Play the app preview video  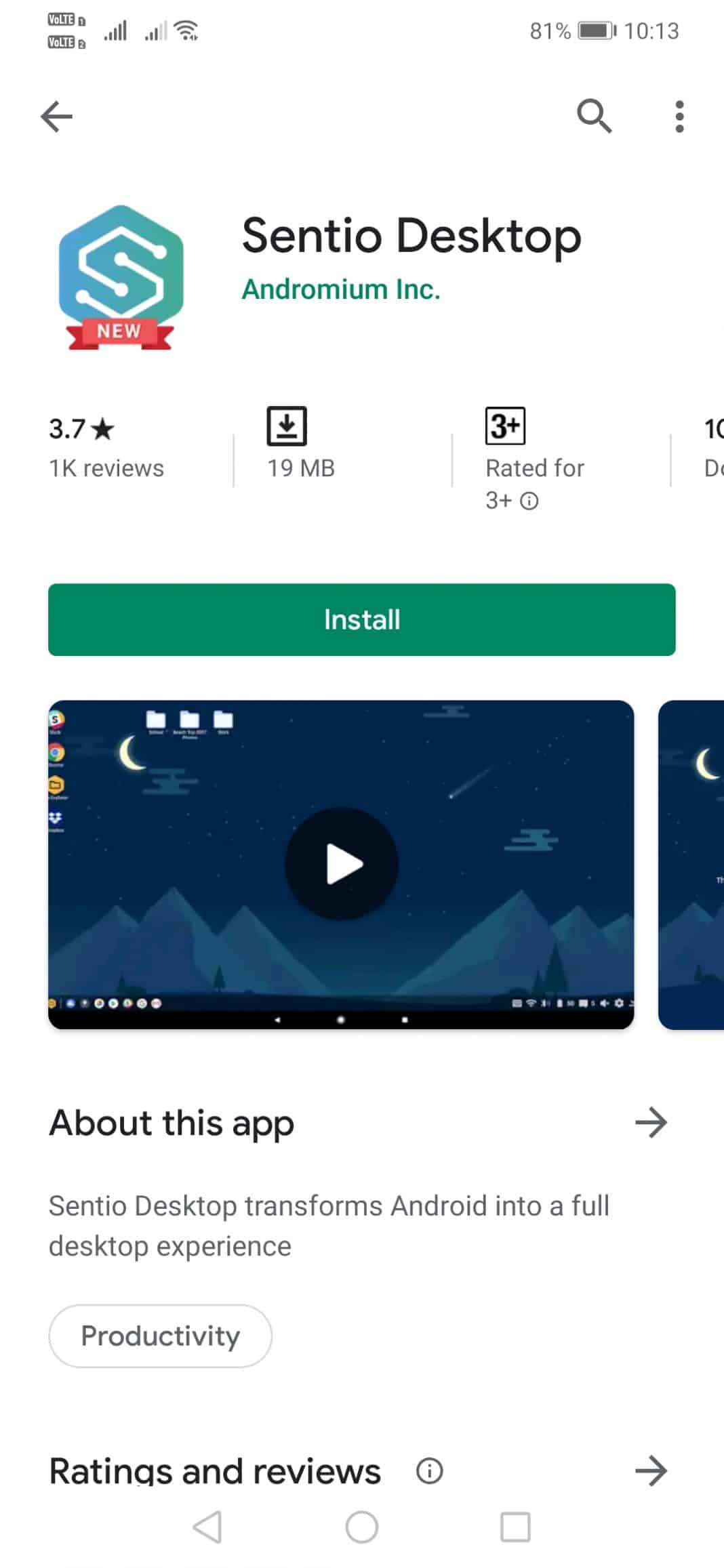pos(342,864)
